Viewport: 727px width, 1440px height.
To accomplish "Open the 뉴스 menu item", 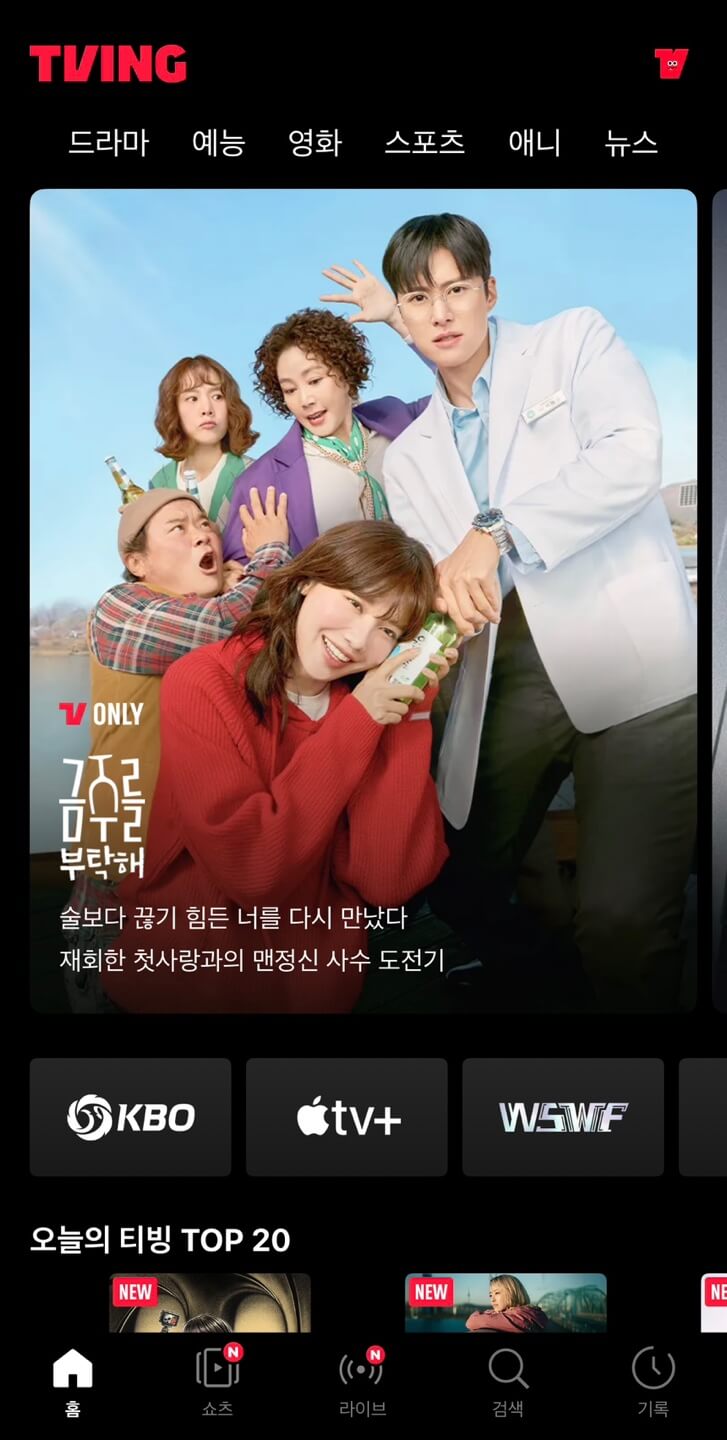I will pos(631,144).
